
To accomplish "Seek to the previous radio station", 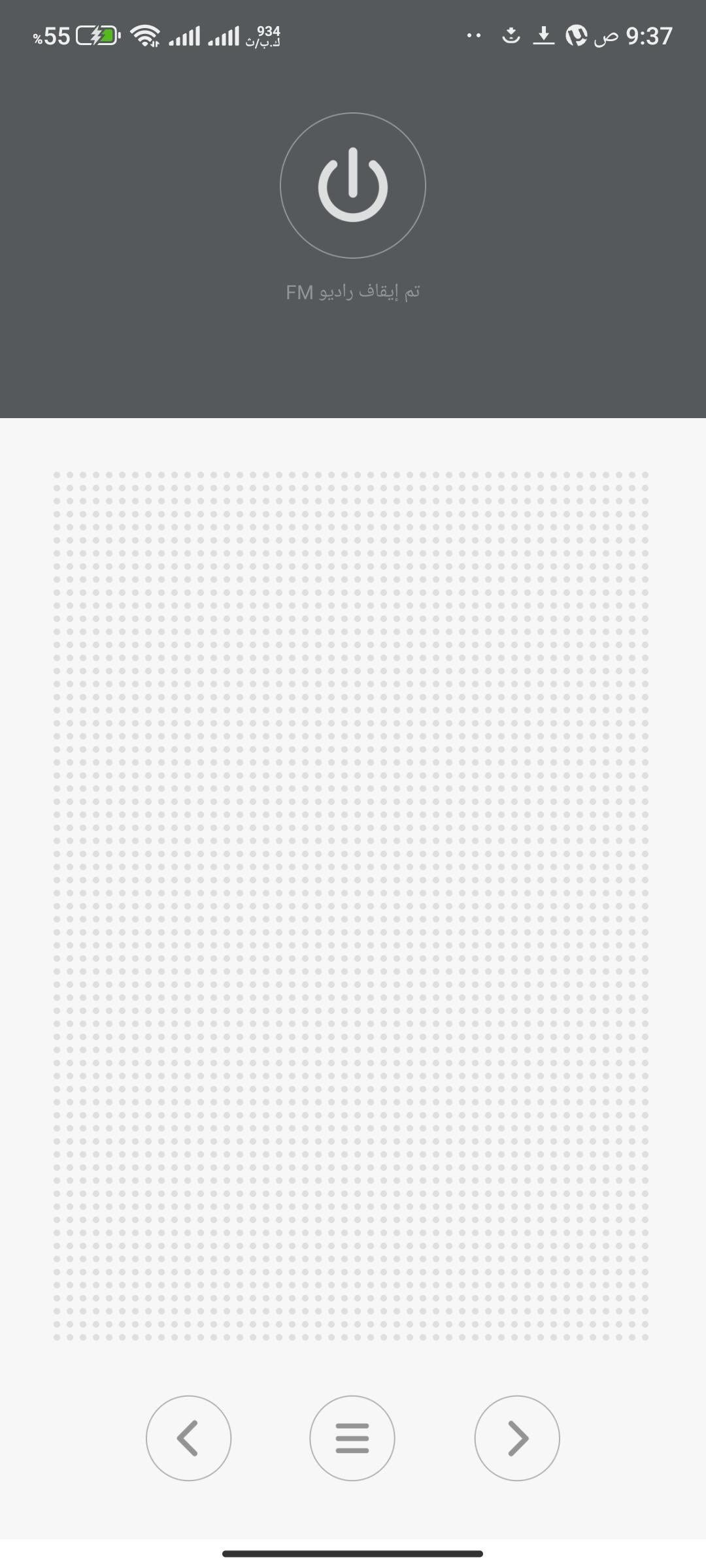I will pyautogui.click(x=188, y=1438).
